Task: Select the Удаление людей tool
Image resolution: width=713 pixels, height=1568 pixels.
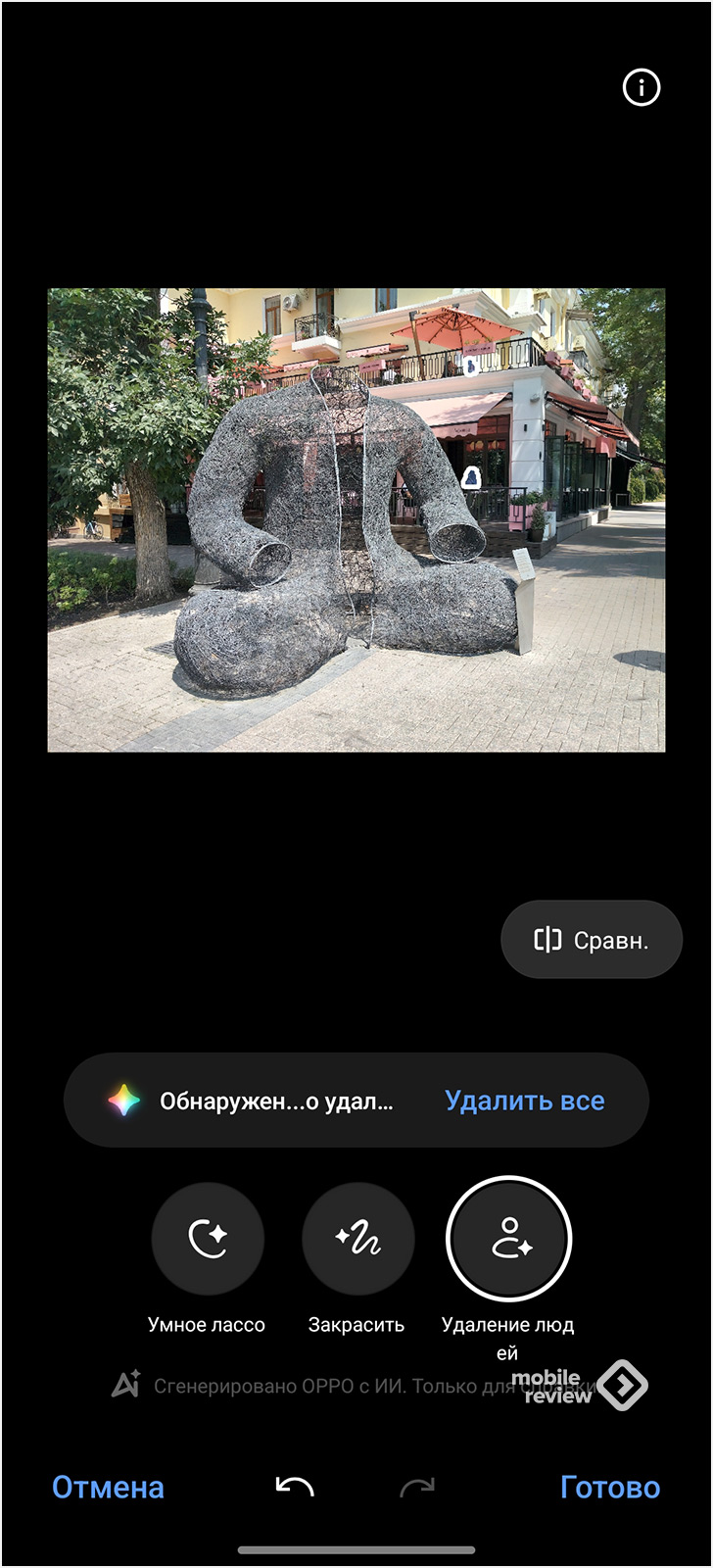Action: (x=508, y=1240)
